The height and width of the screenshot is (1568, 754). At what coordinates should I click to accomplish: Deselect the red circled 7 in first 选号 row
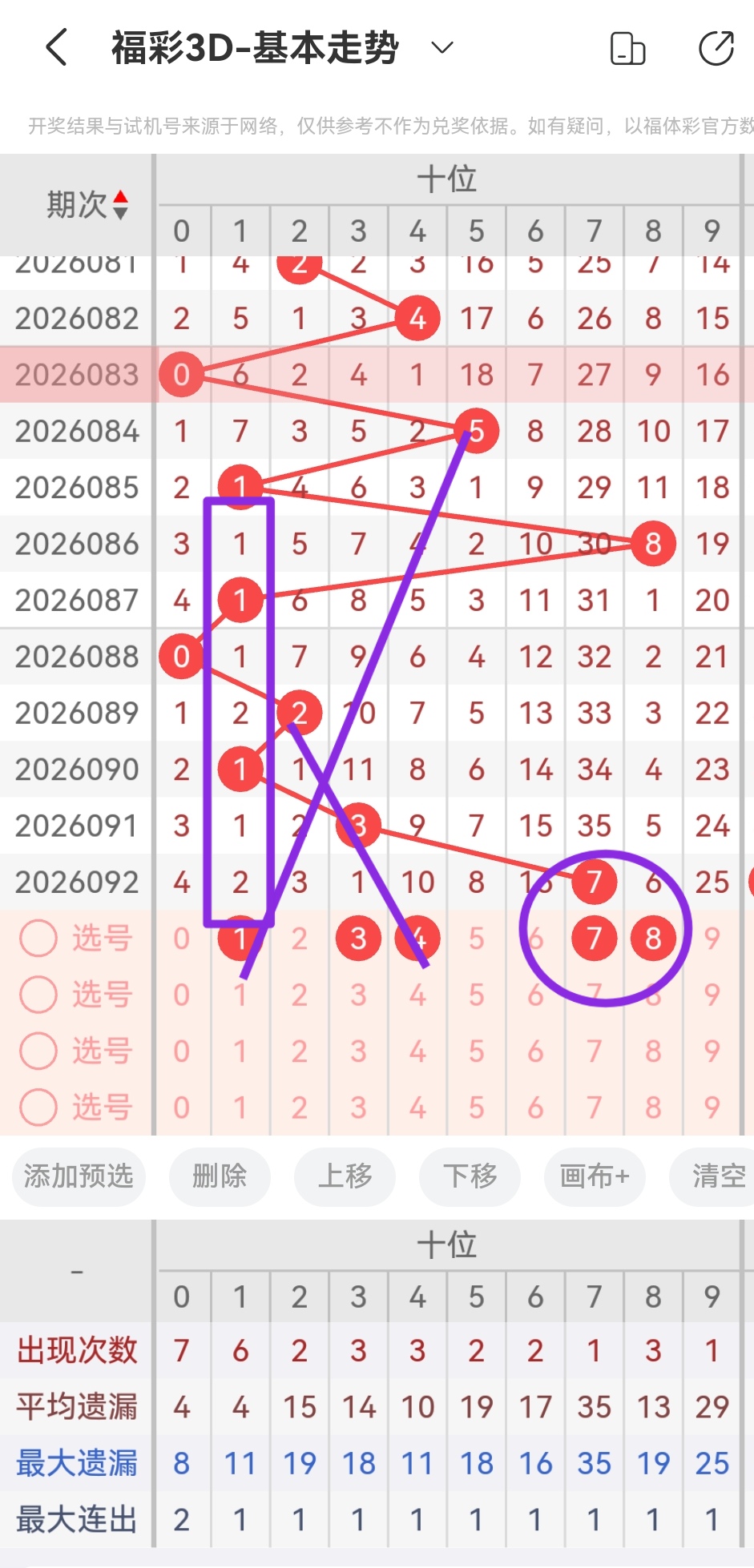click(x=594, y=938)
